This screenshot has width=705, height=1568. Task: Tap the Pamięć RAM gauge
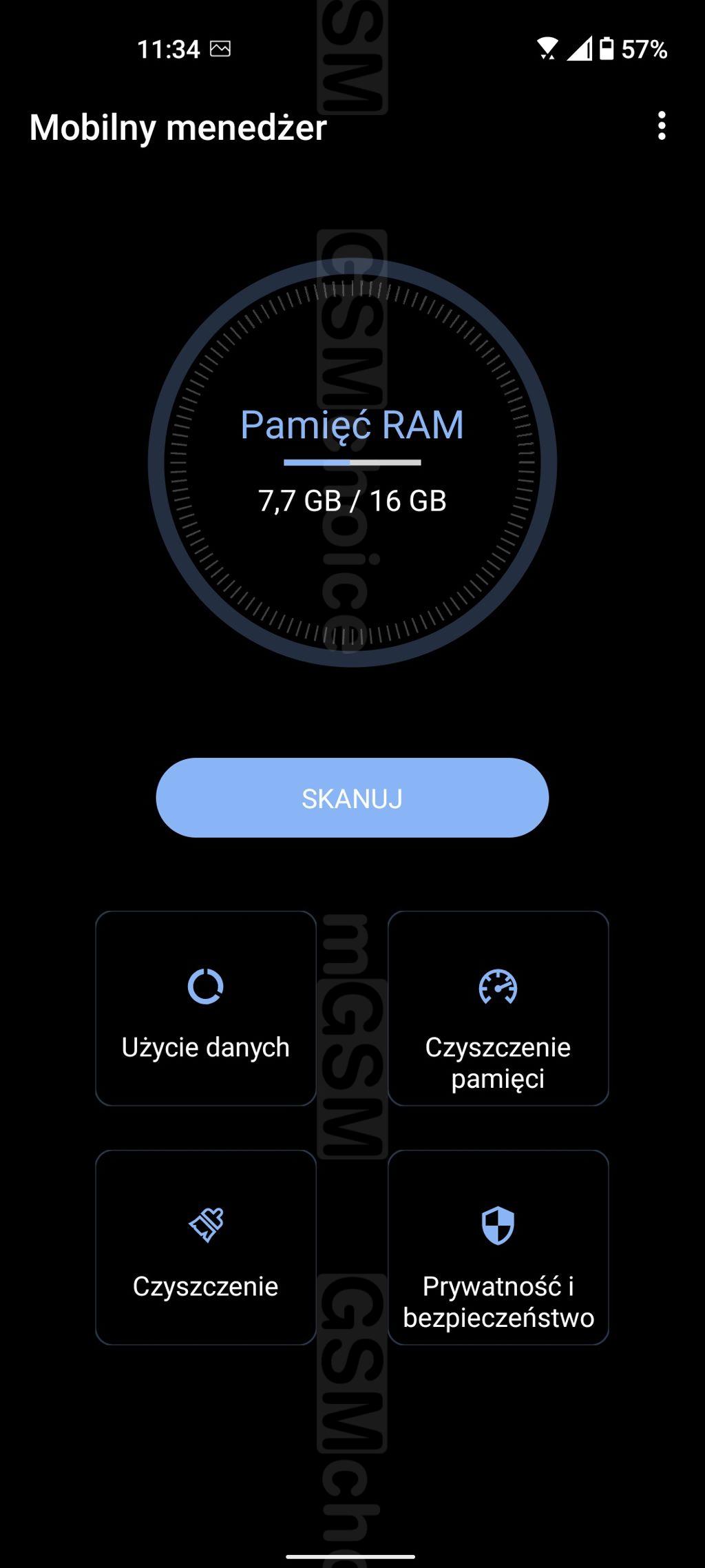click(x=352, y=463)
